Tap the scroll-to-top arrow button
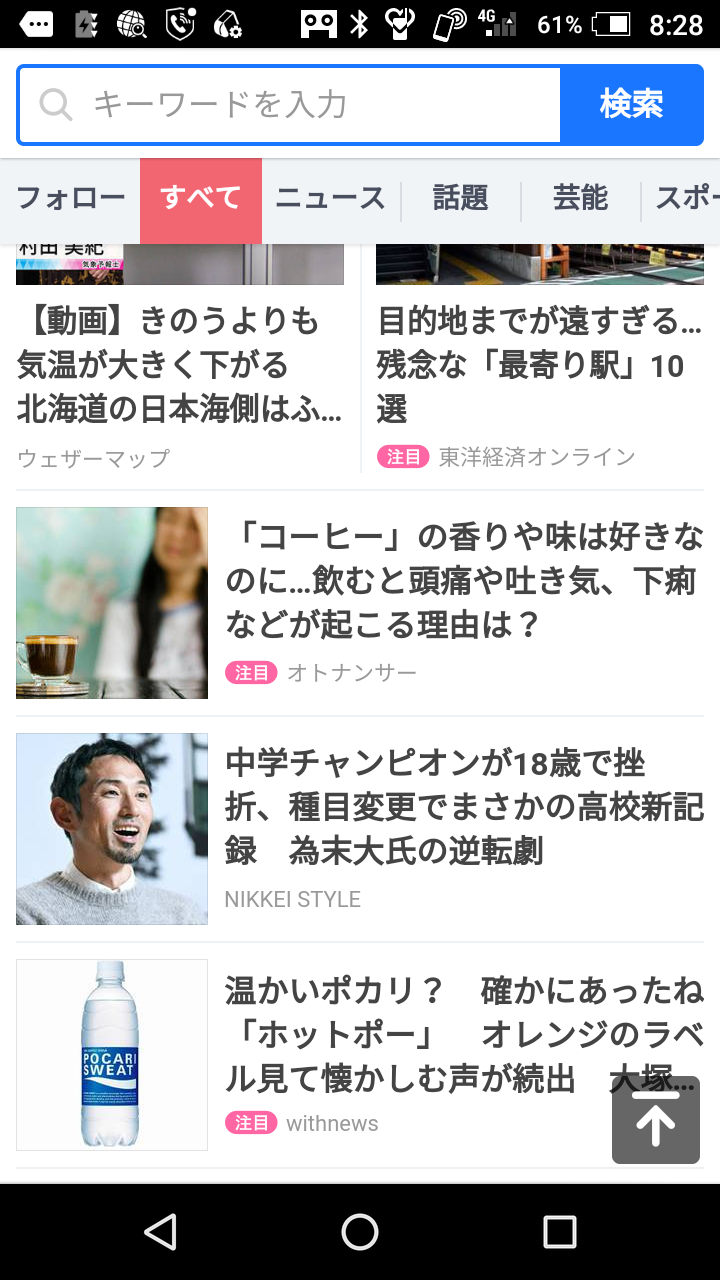The height and width of the screenshot is (1280, 720). coord(656,1120)
